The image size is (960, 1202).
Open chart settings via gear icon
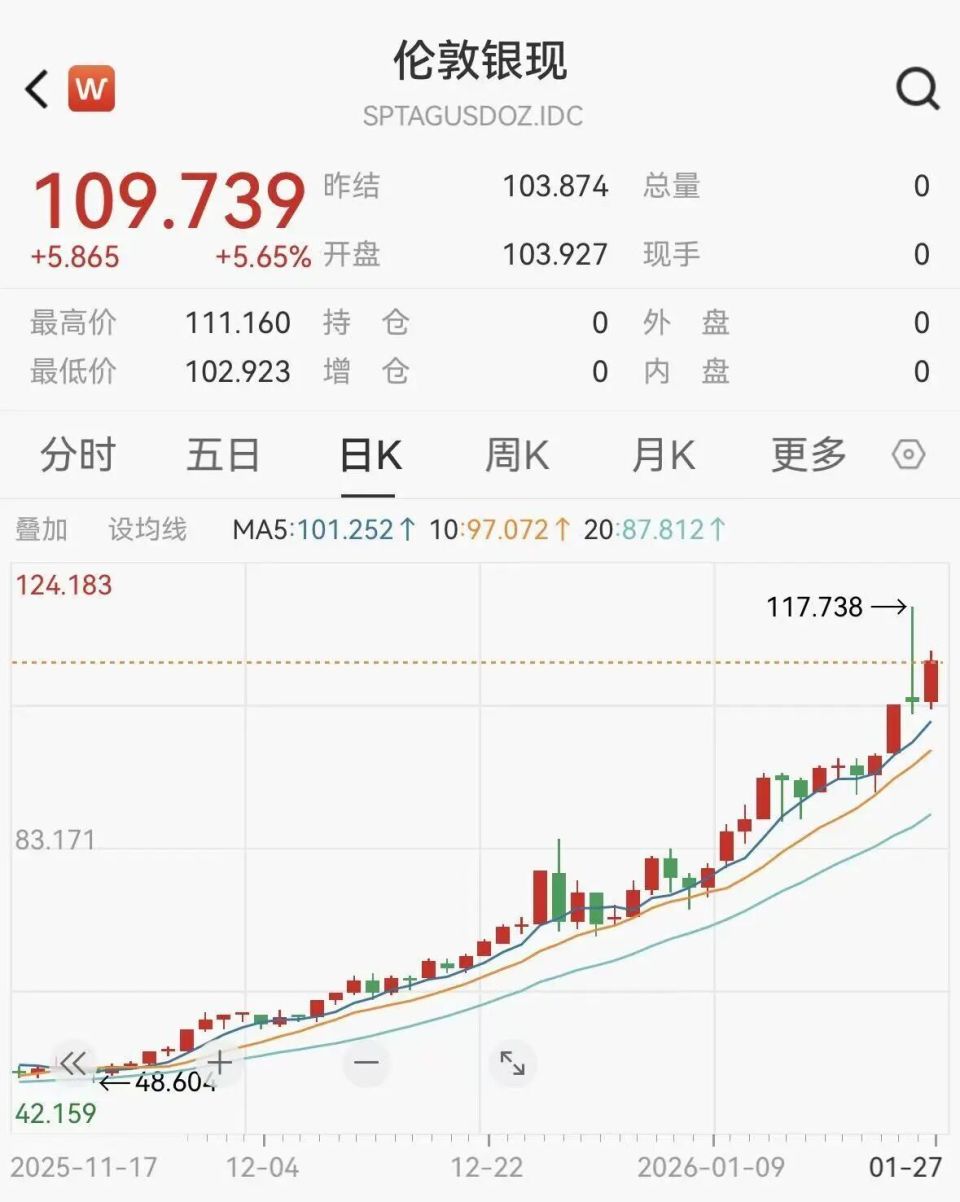point(907,454)
